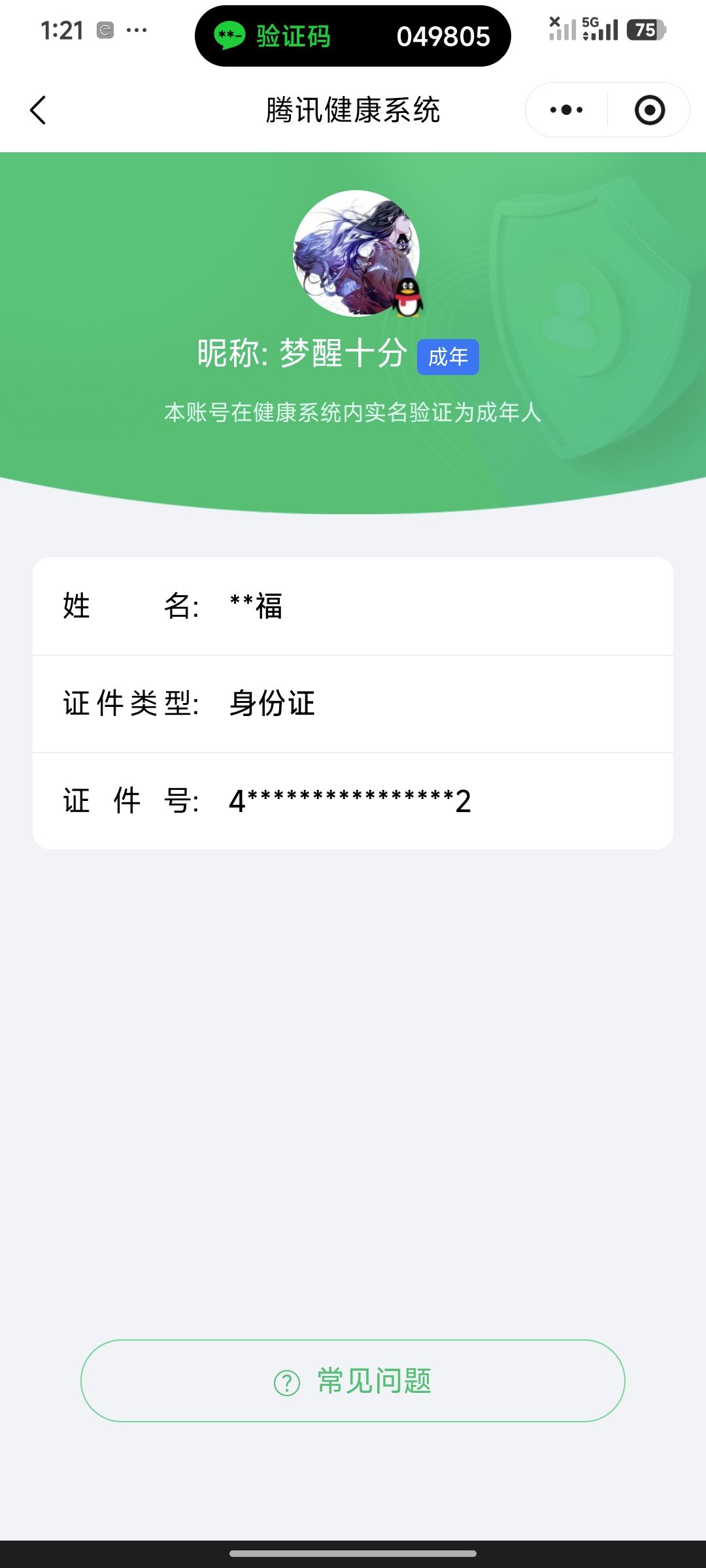Screen dimensions: 706x1568
Task: Tap the clock showing 1:21
Action: point(62,31)
